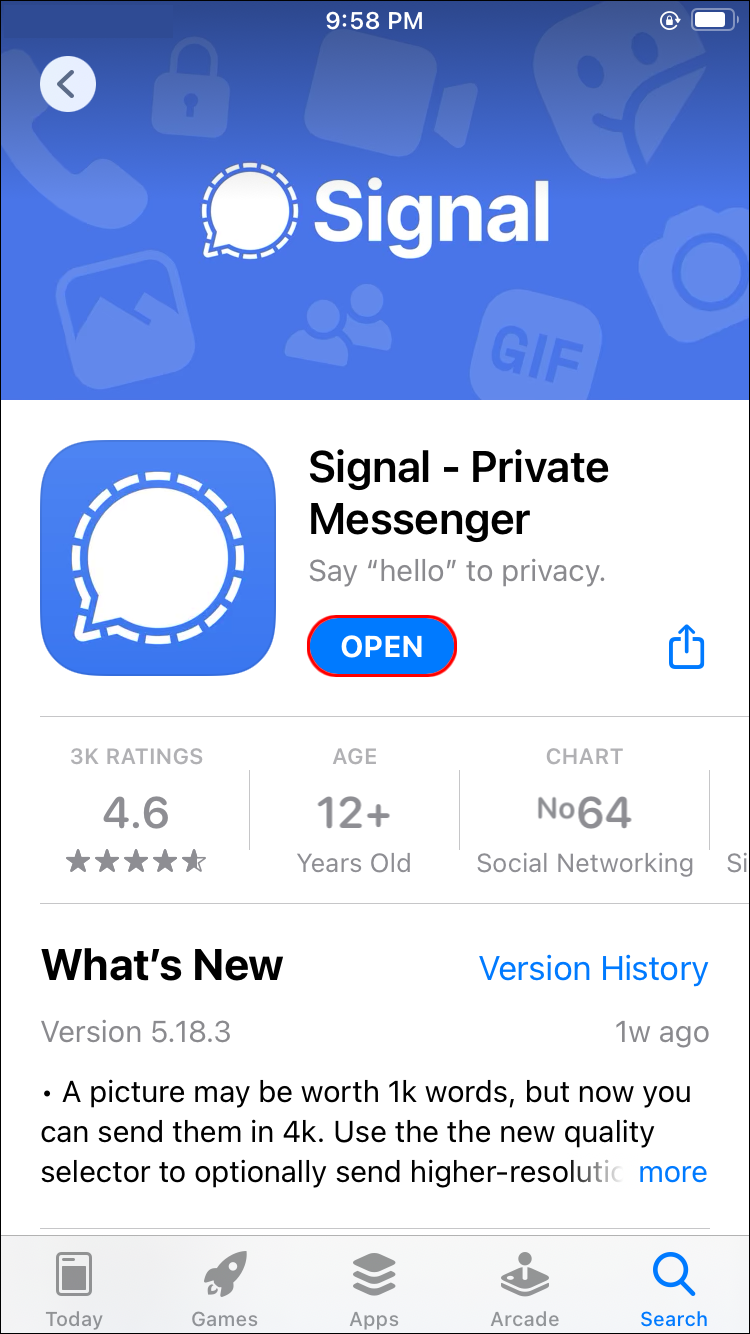Viewport: 750px width, 1334px height.
Task: Tap the Search magnifier icon
Action: pyautogui.click(x=673, y=1270)
